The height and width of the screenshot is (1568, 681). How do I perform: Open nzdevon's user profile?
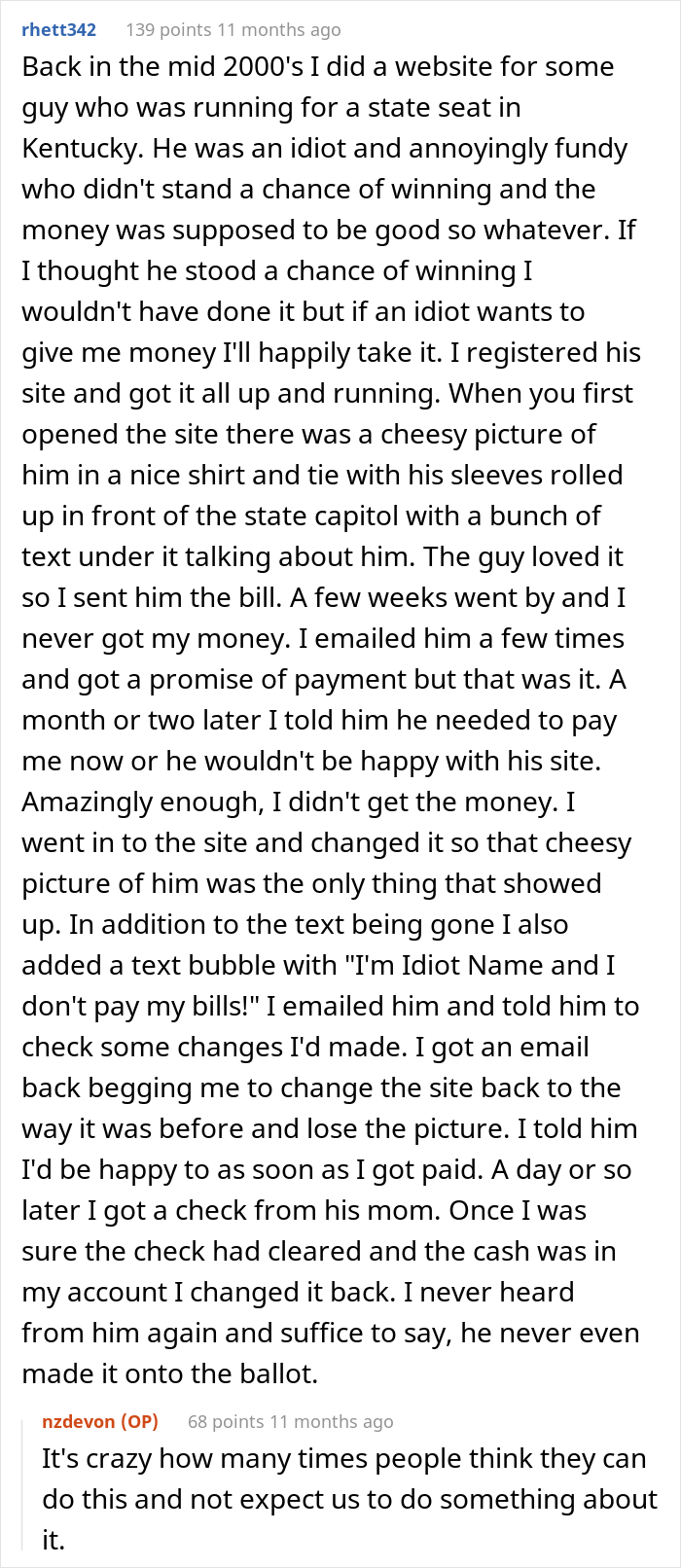(x=82, y=1421)
